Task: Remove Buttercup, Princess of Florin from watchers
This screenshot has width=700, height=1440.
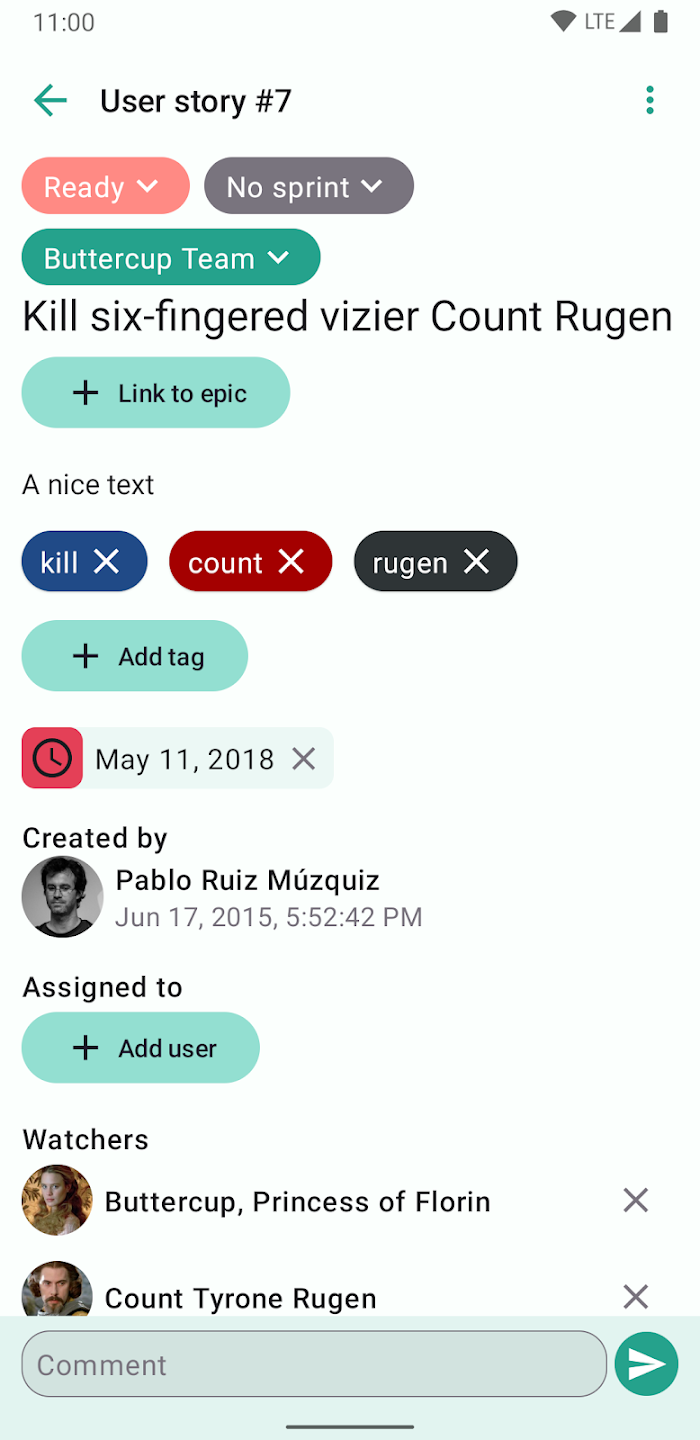Action: point(636,1200)
